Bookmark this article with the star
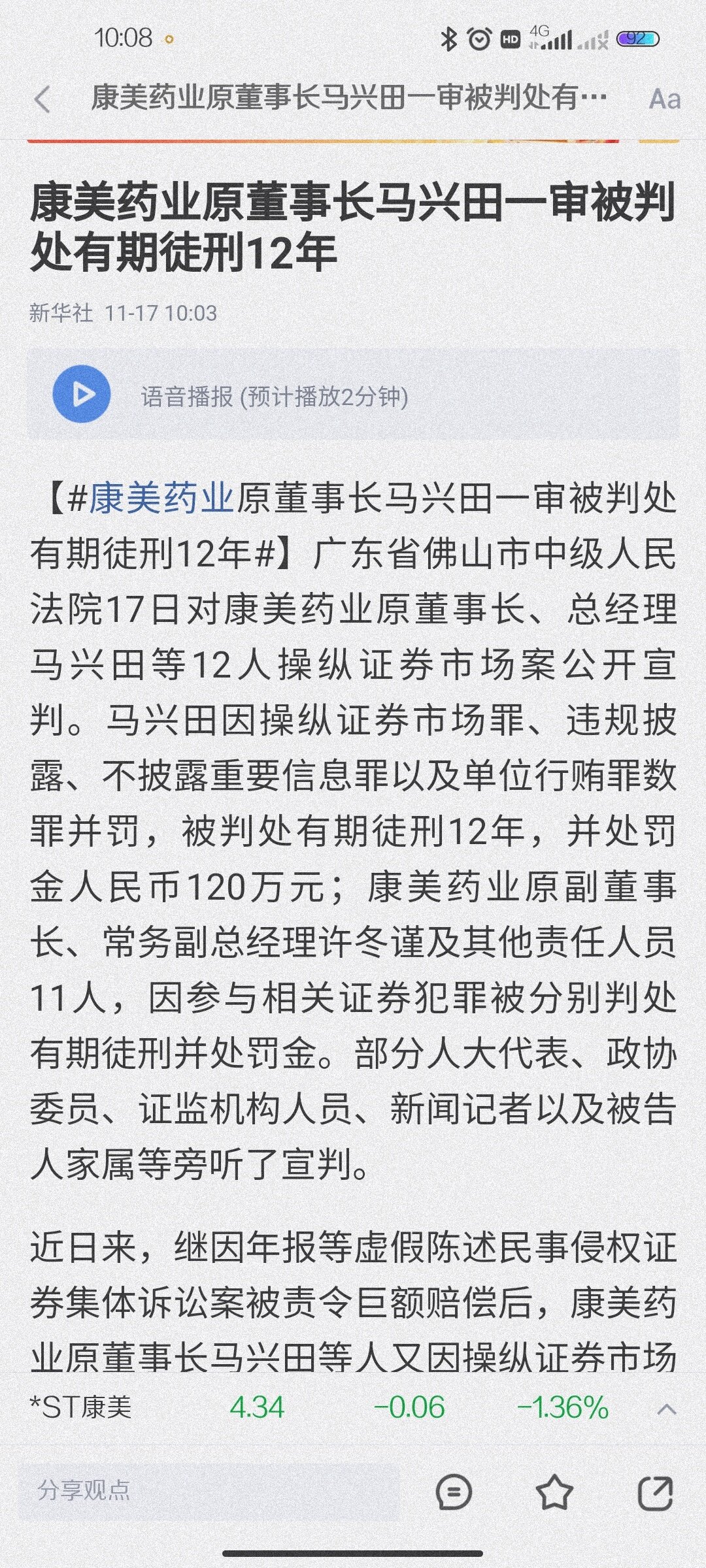 coord(554,1491)
